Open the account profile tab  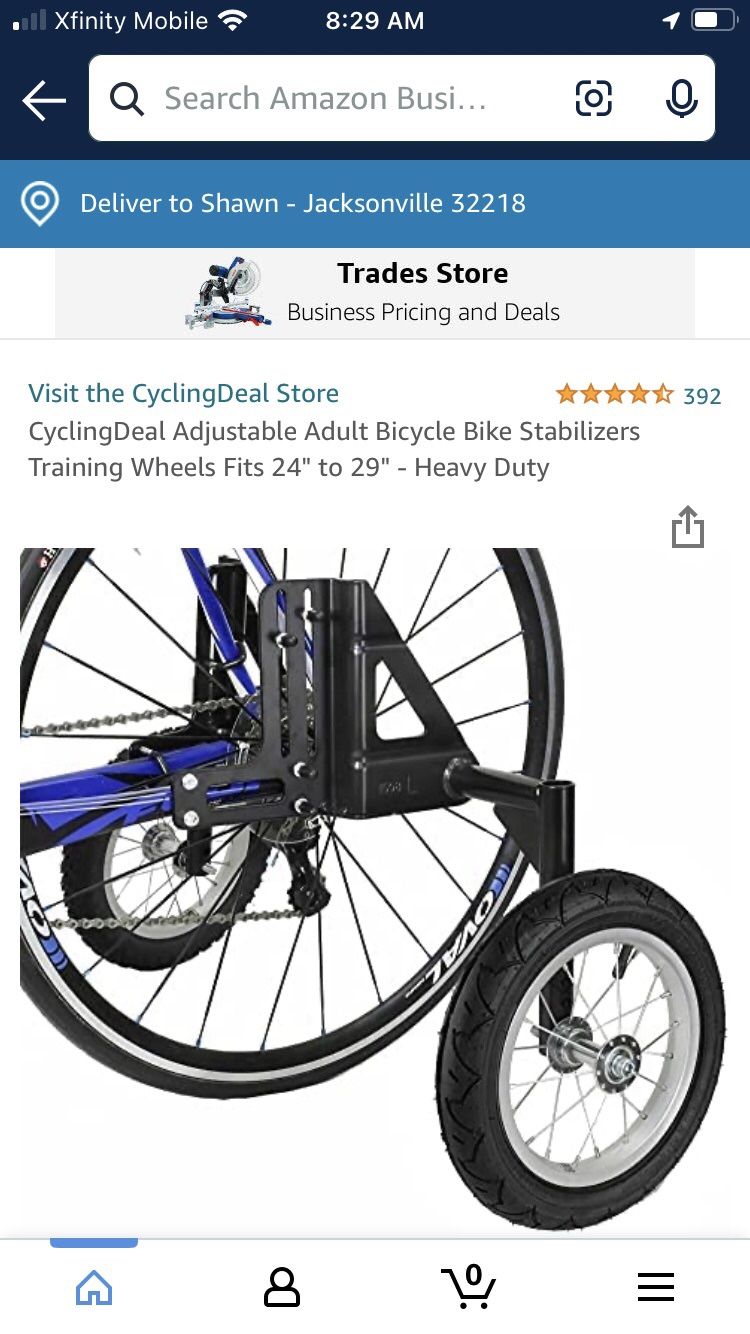click(281, 1287)
